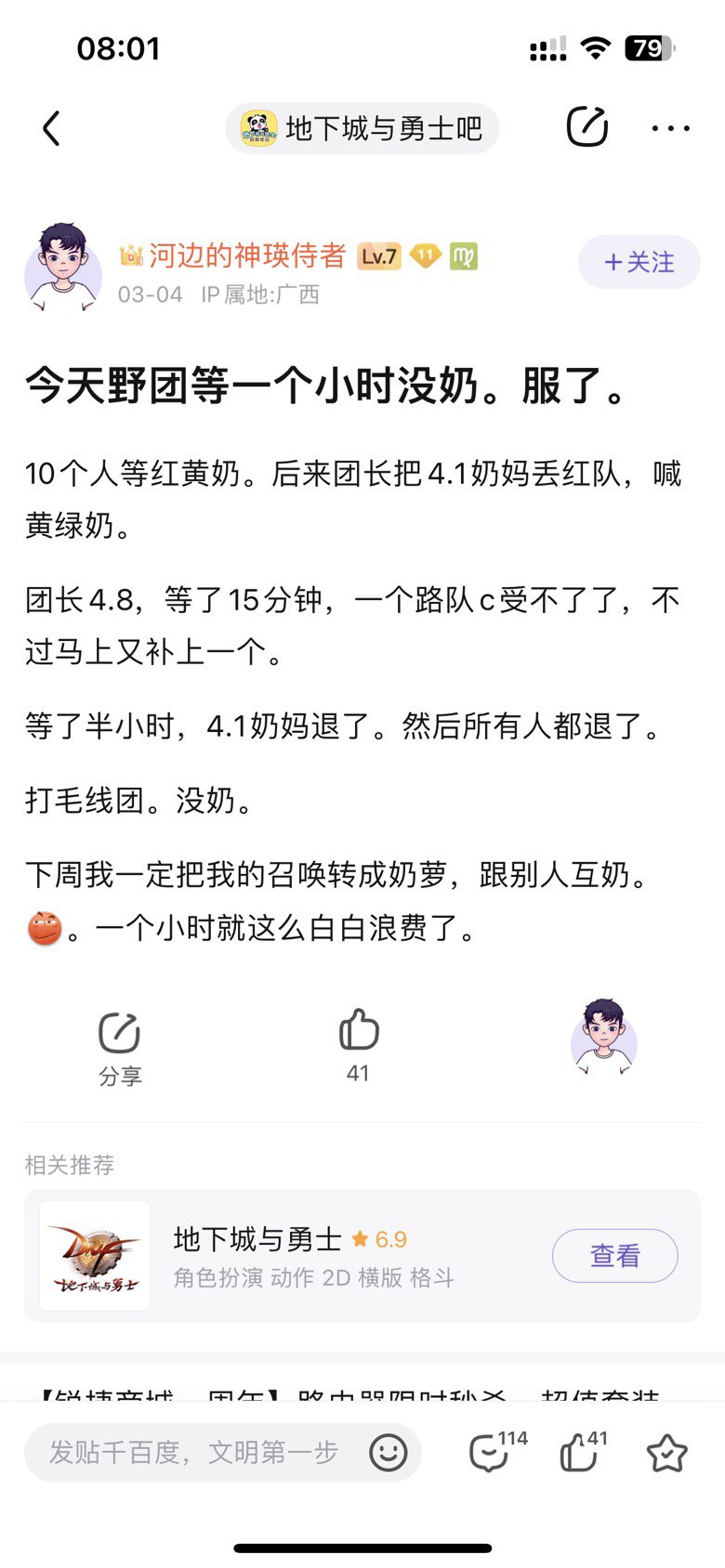Open the emoji picker in comment bar

coord(389,1452)
